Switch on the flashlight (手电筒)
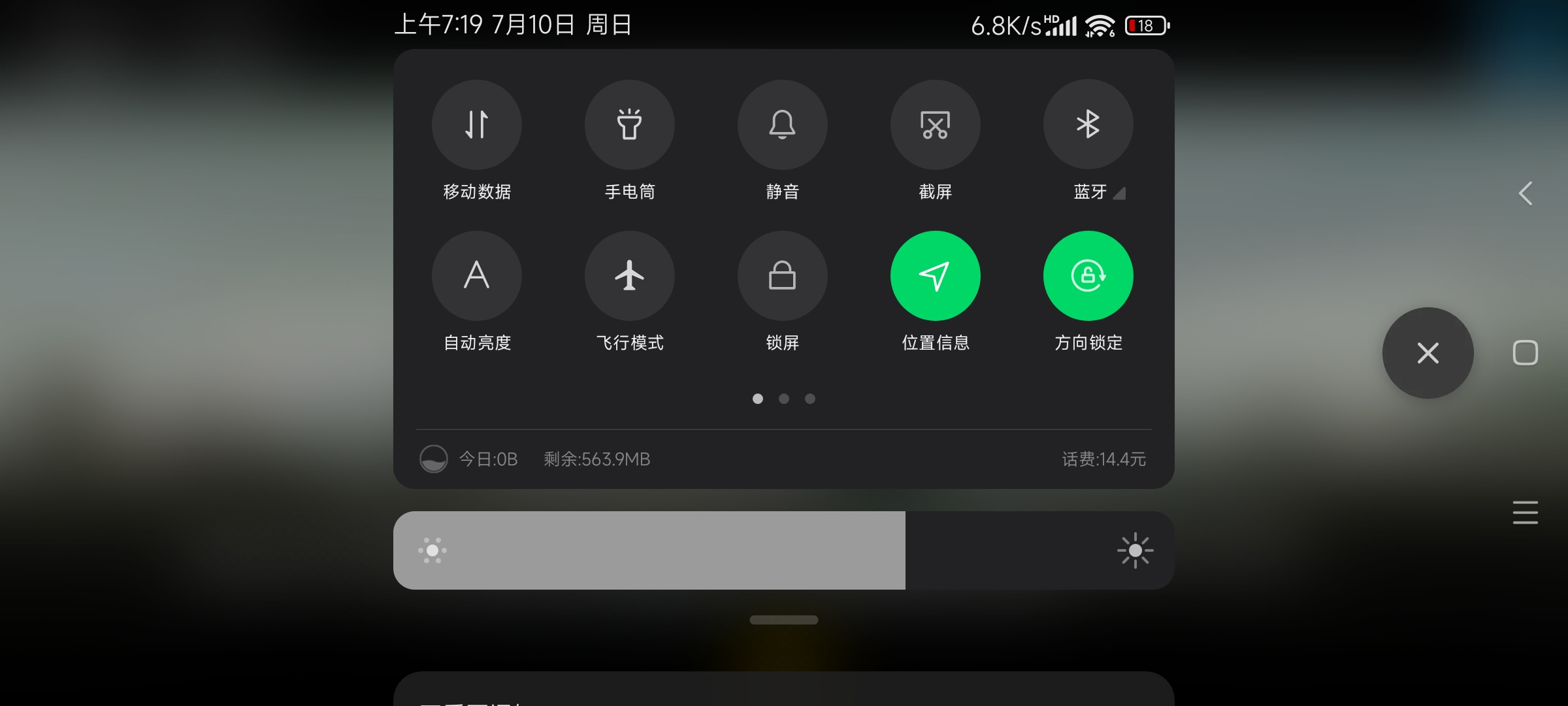Screen dimensions: 1568x706 (x=629, y=125)
